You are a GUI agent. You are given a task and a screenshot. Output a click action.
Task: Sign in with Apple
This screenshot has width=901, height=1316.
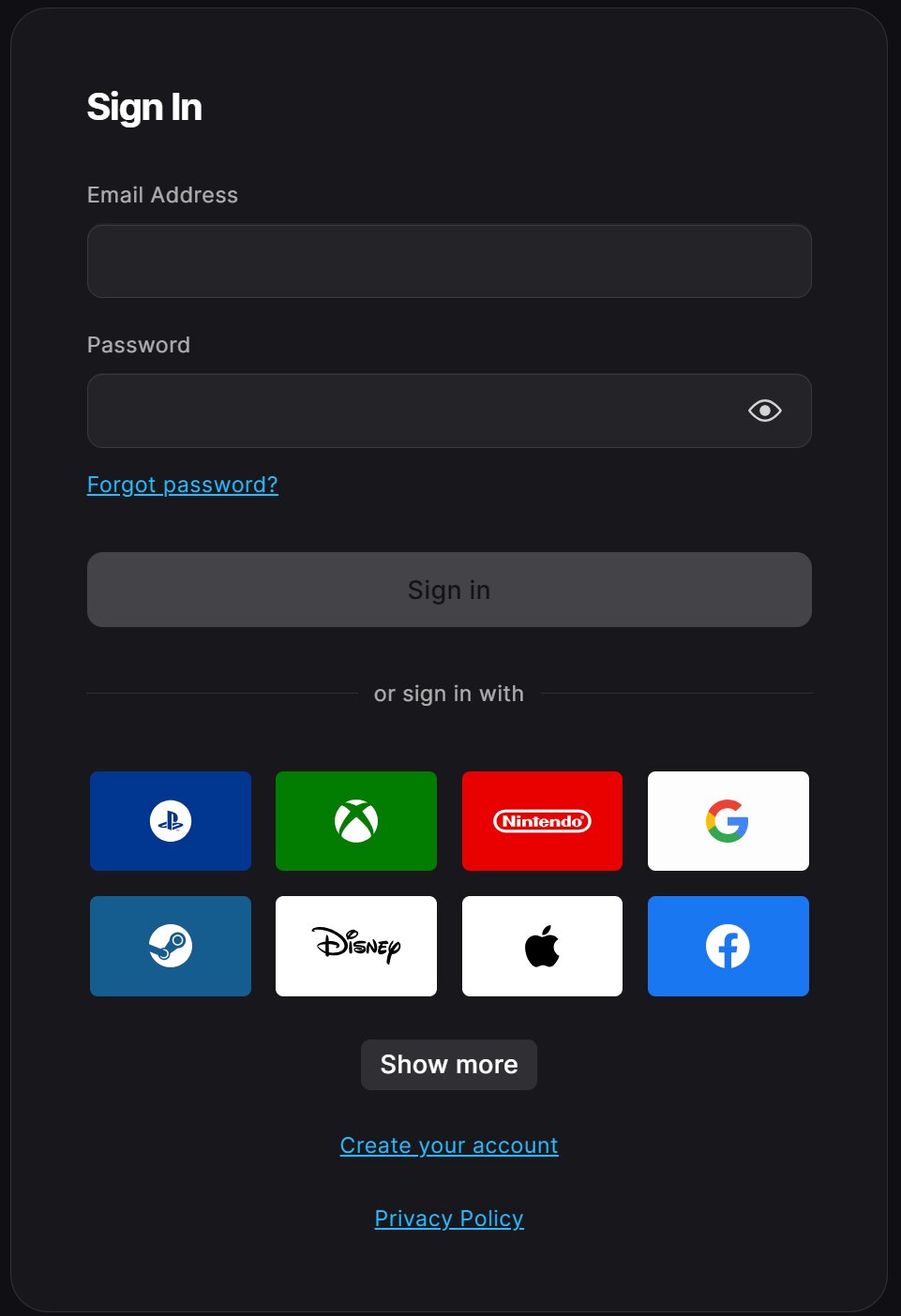[x=542, y=946]
